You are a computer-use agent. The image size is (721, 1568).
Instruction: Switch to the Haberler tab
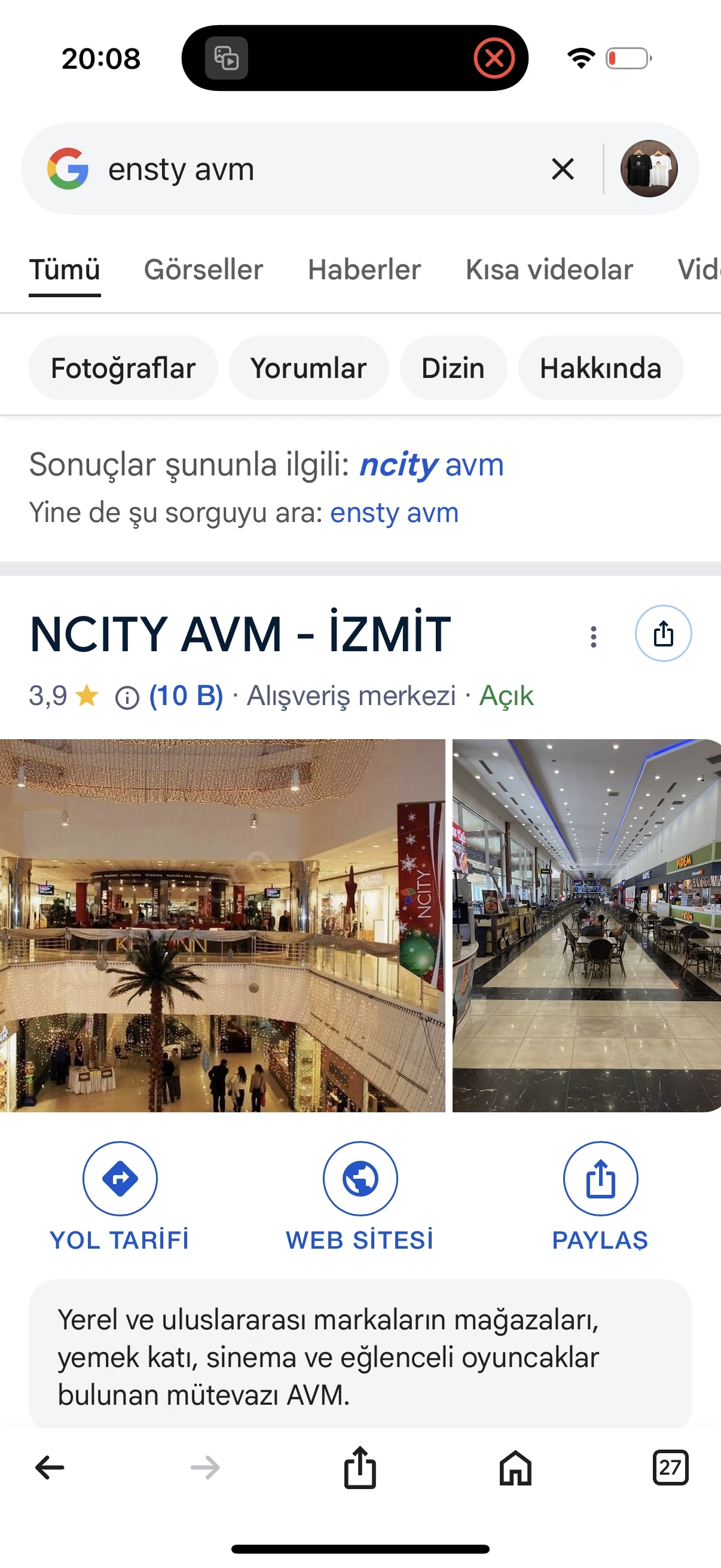click(364, 270)
